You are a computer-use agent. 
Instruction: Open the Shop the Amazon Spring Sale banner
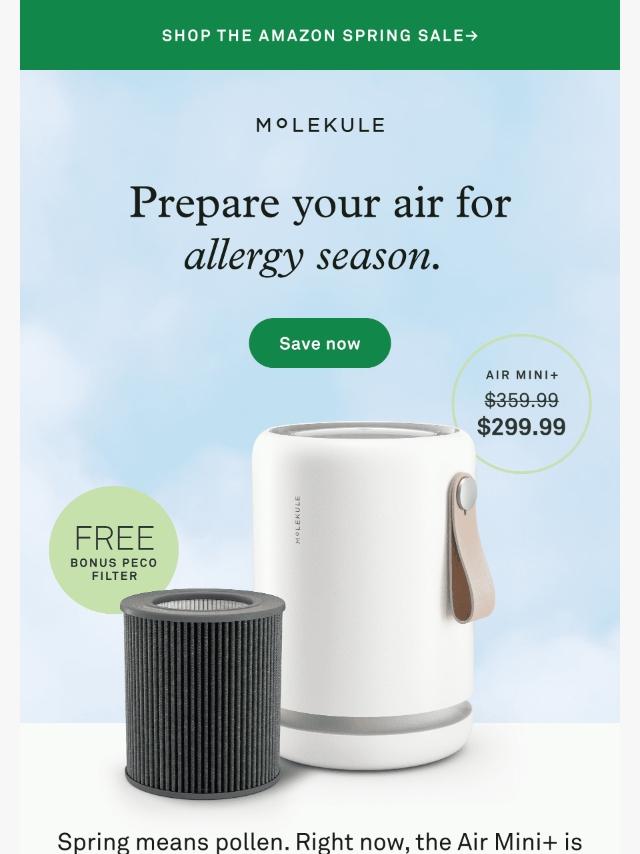click(320, 35)
